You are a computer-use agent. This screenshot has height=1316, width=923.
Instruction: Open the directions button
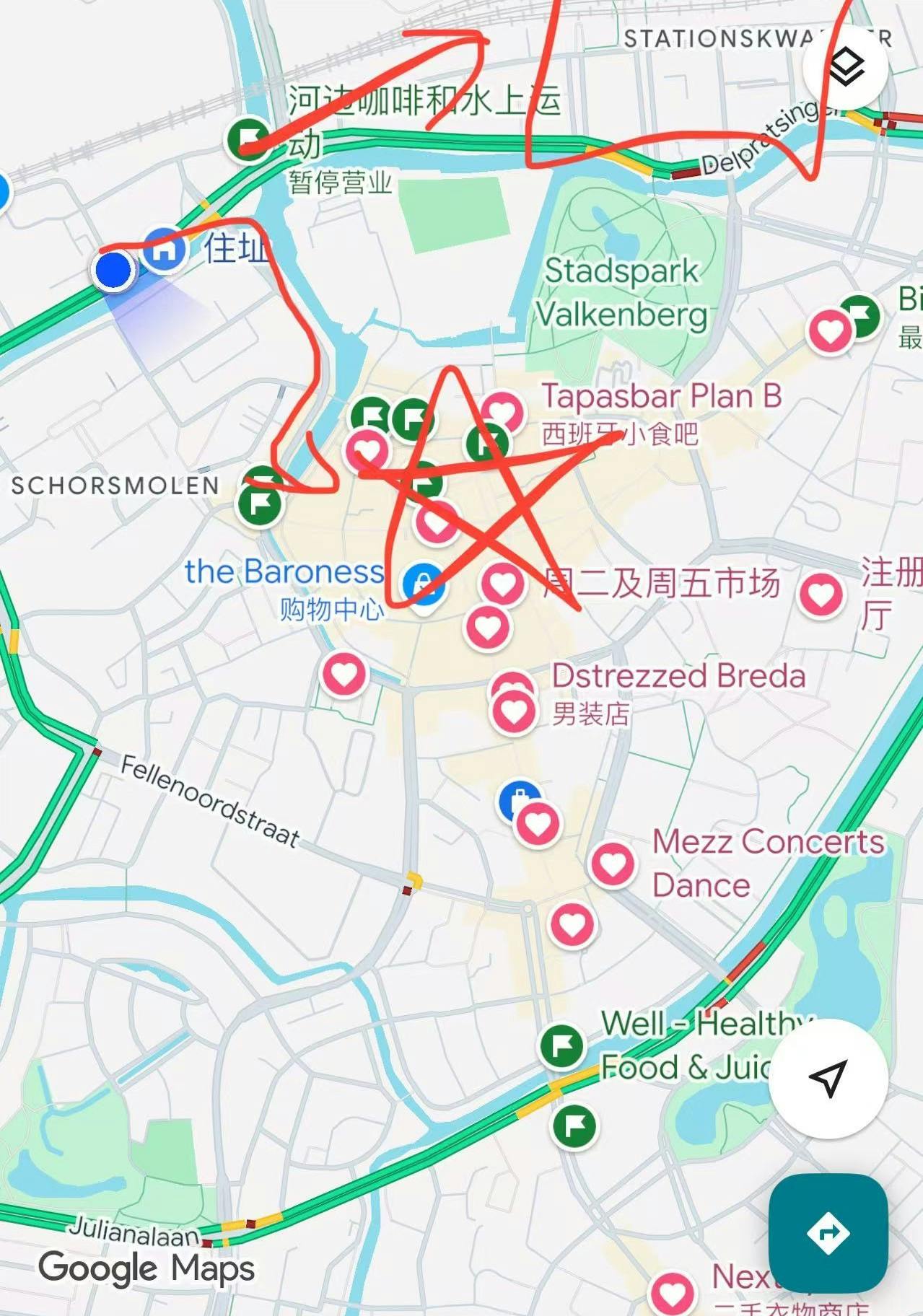point(828,1233)
